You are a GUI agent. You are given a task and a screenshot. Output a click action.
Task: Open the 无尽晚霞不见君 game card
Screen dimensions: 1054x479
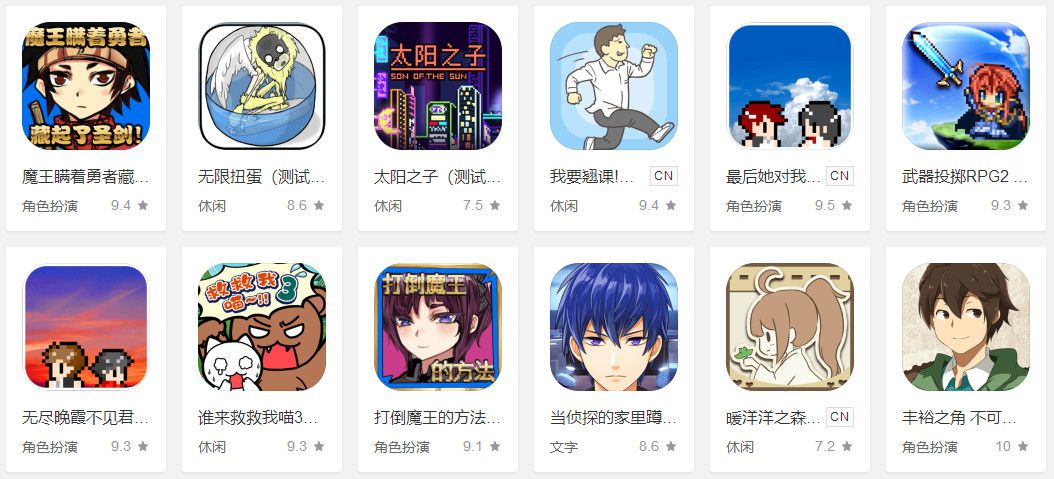coord(85,328)
